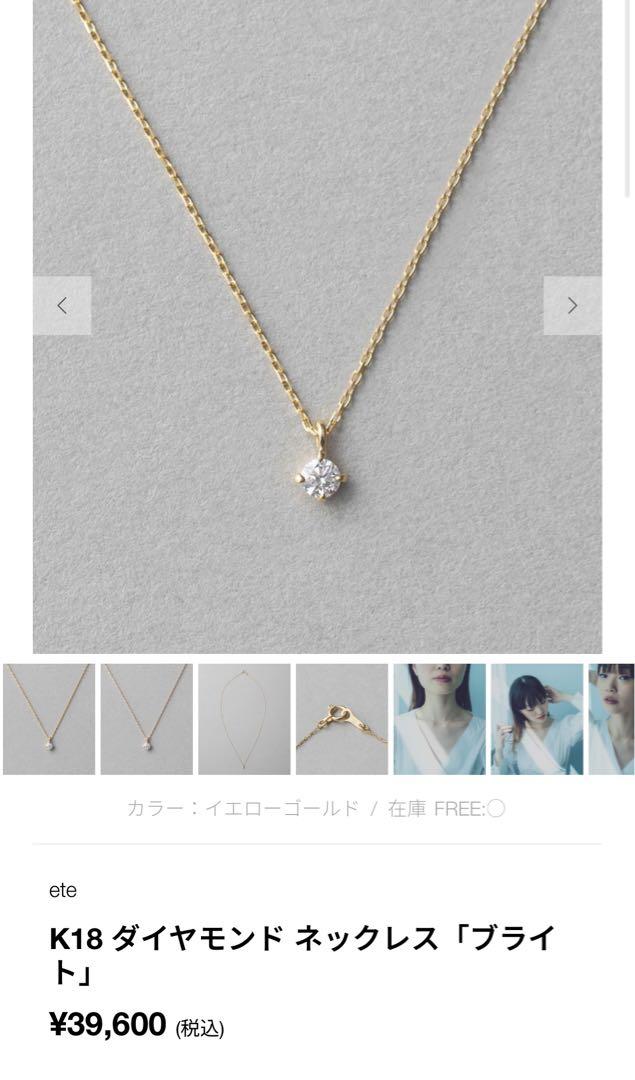Open the first model wearing photo thumbnail
This screenshot has height=1080, width=635.
tap(439, 719)
